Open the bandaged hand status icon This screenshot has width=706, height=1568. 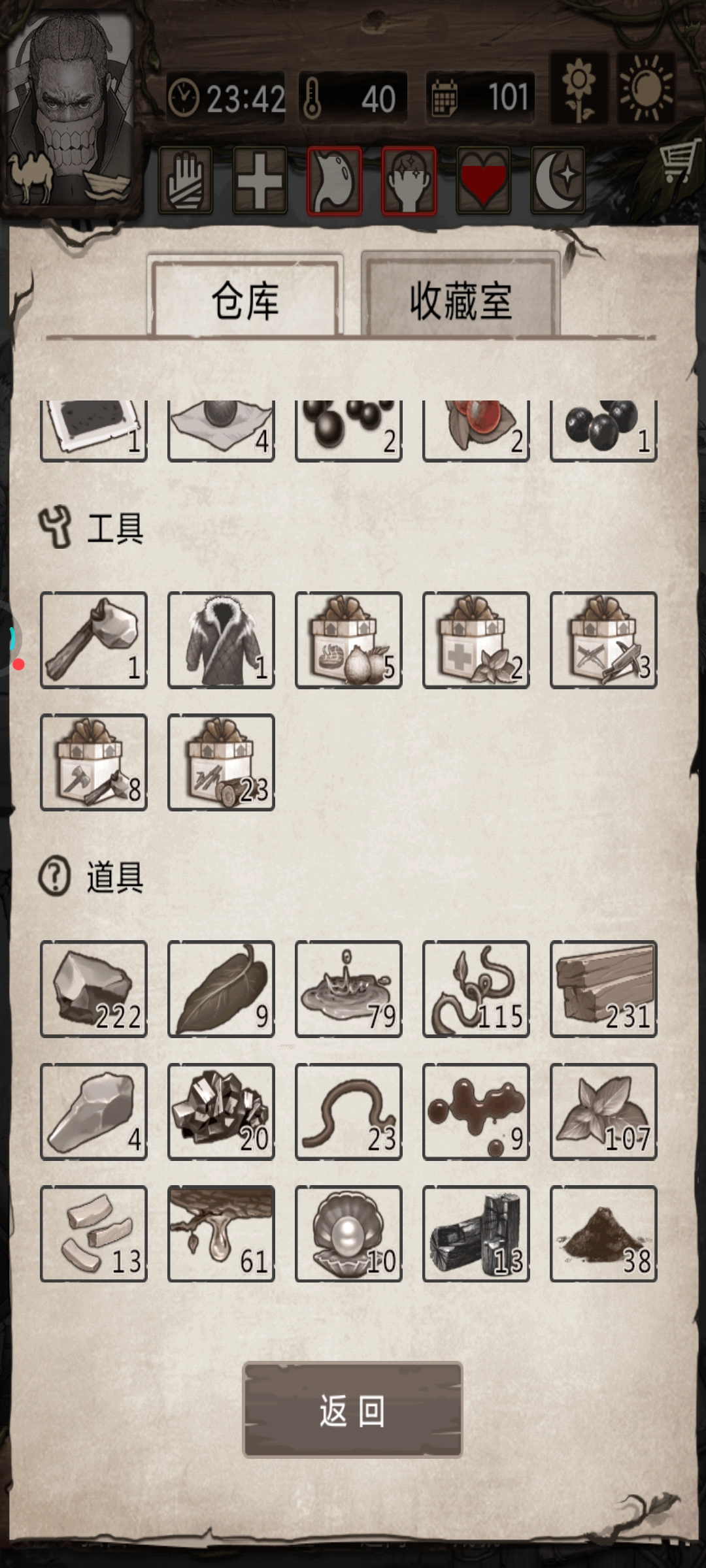[186, 181]
